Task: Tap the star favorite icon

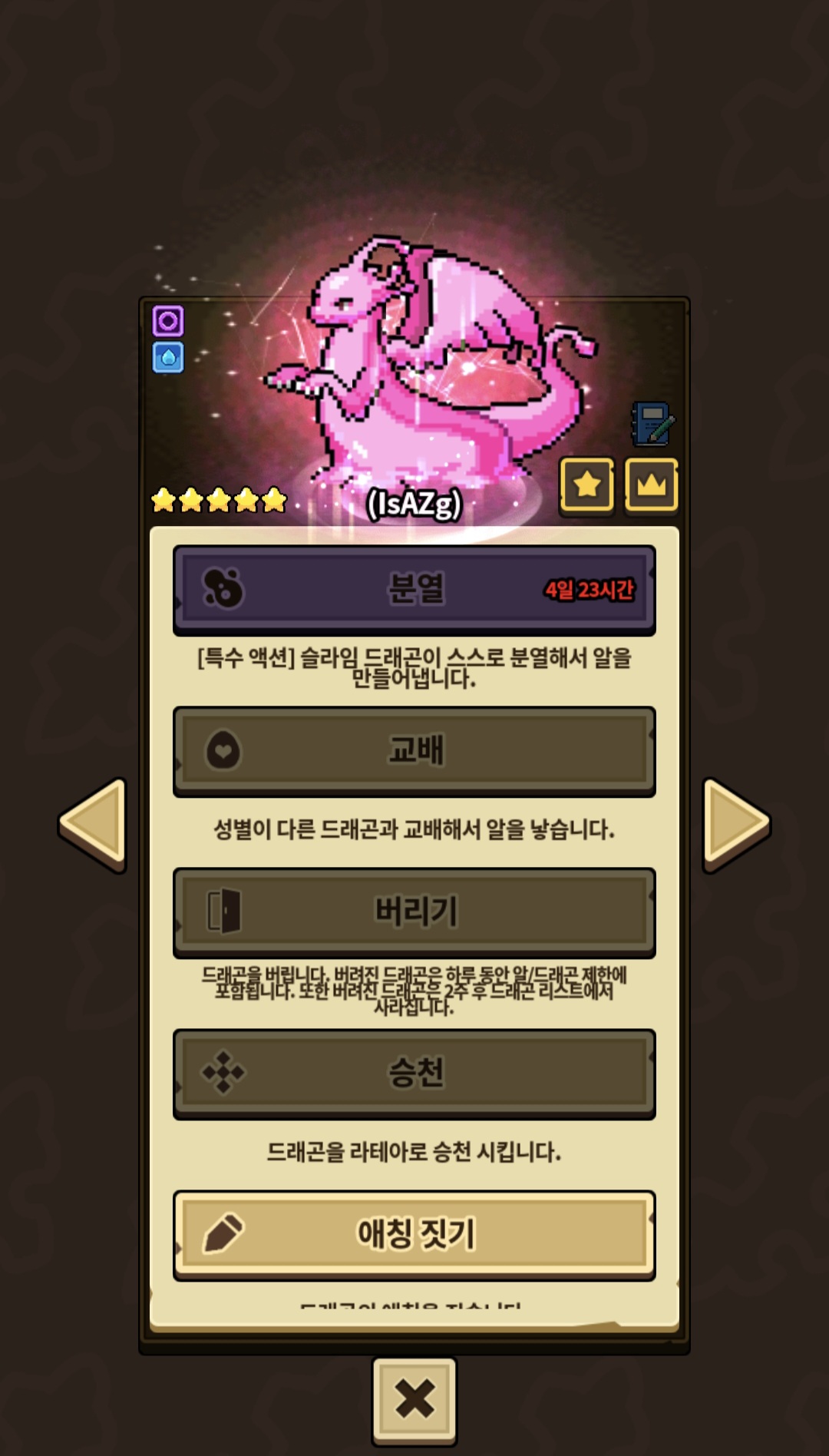Action: [x=587, y=485]
